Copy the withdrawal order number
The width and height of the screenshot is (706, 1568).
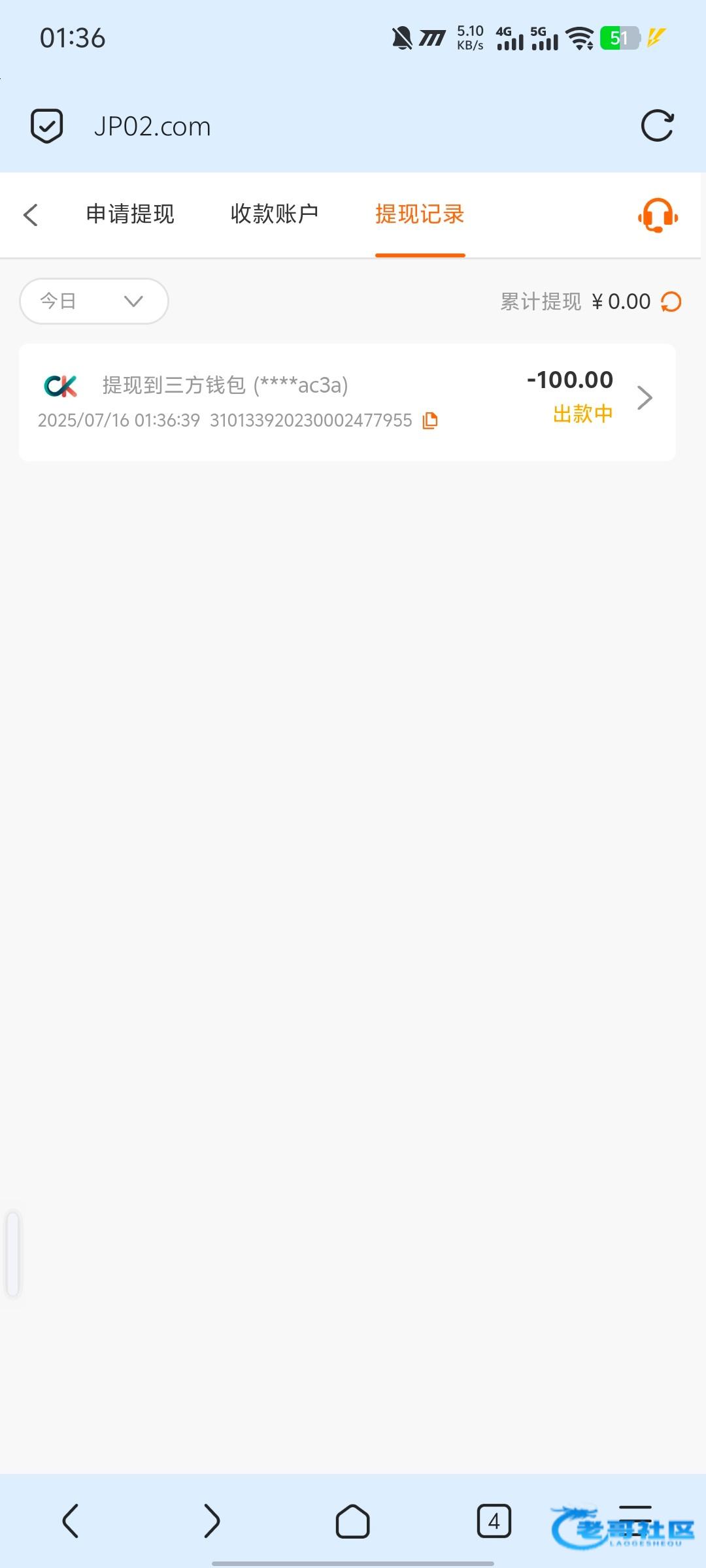pos(430,421)
